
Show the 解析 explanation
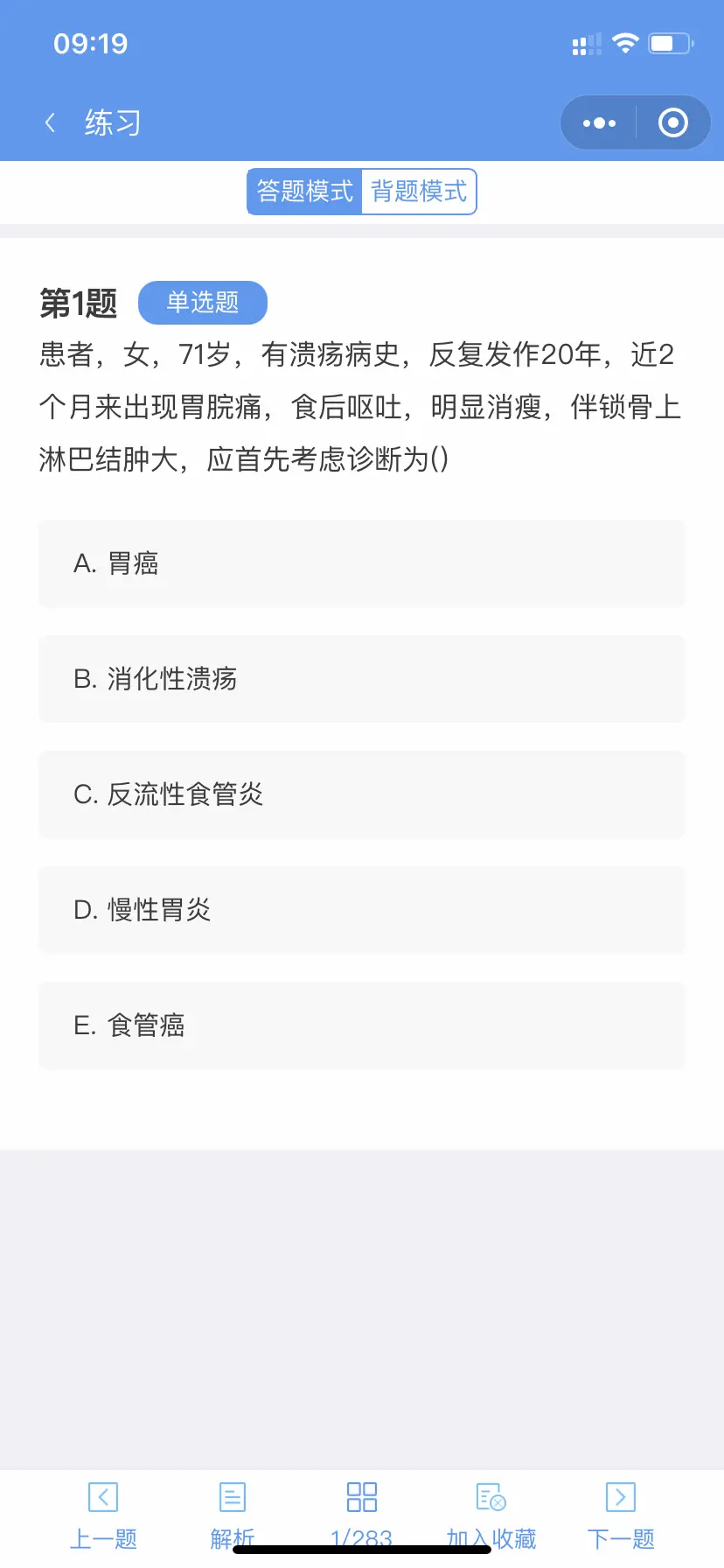233,1515
